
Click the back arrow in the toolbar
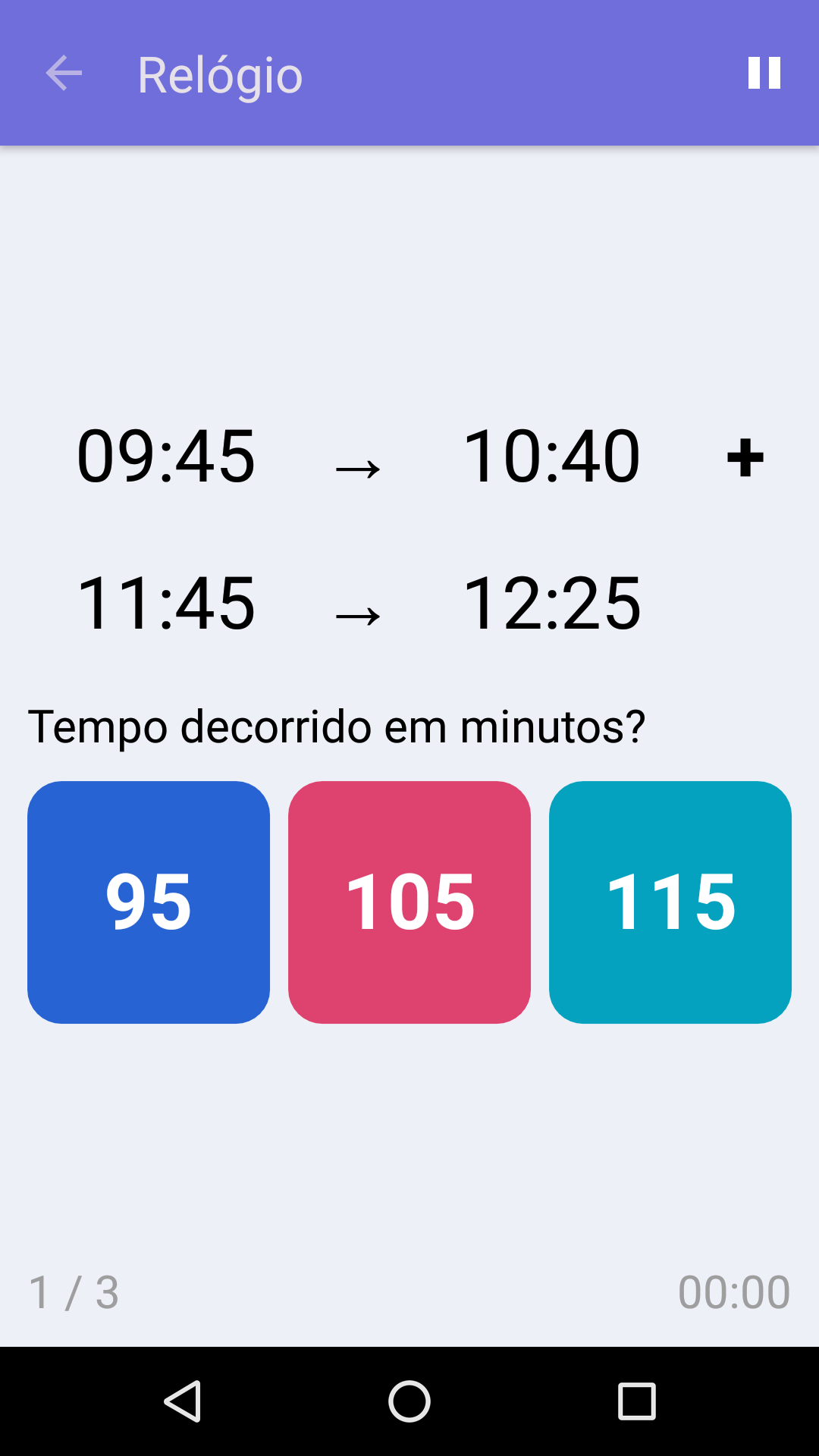[x=64, y=74]
